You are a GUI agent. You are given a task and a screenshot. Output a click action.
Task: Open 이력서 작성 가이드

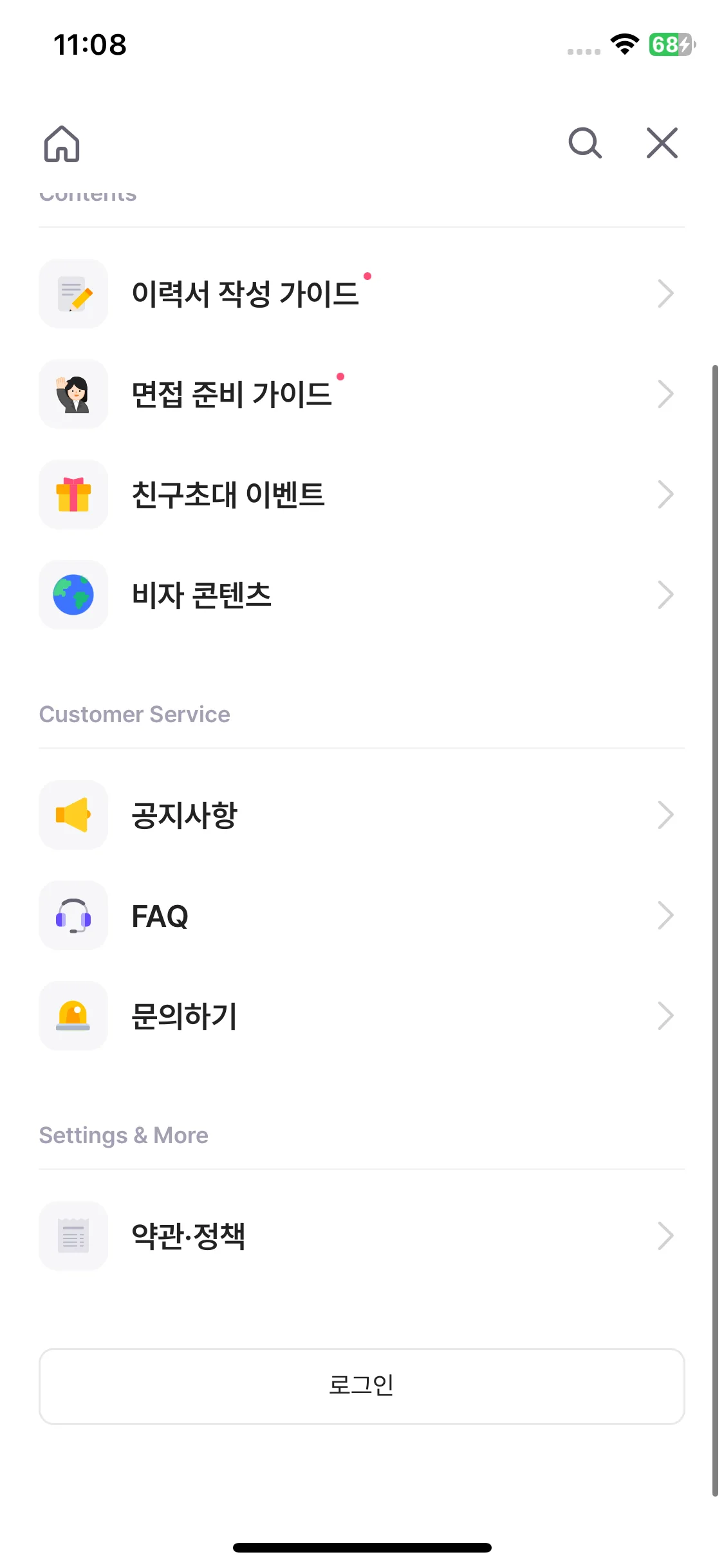point(360,294)
